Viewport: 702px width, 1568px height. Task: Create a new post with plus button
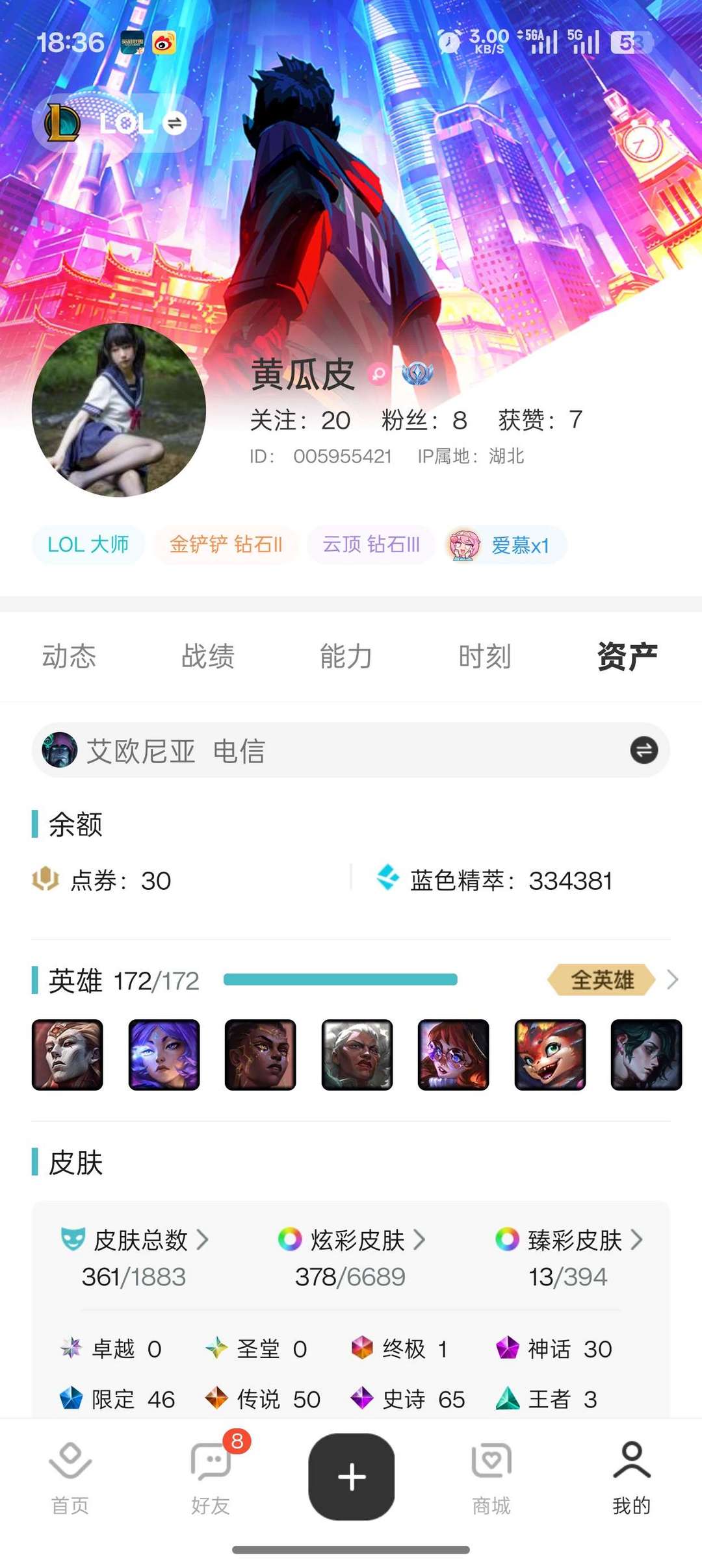(351, 1476)
